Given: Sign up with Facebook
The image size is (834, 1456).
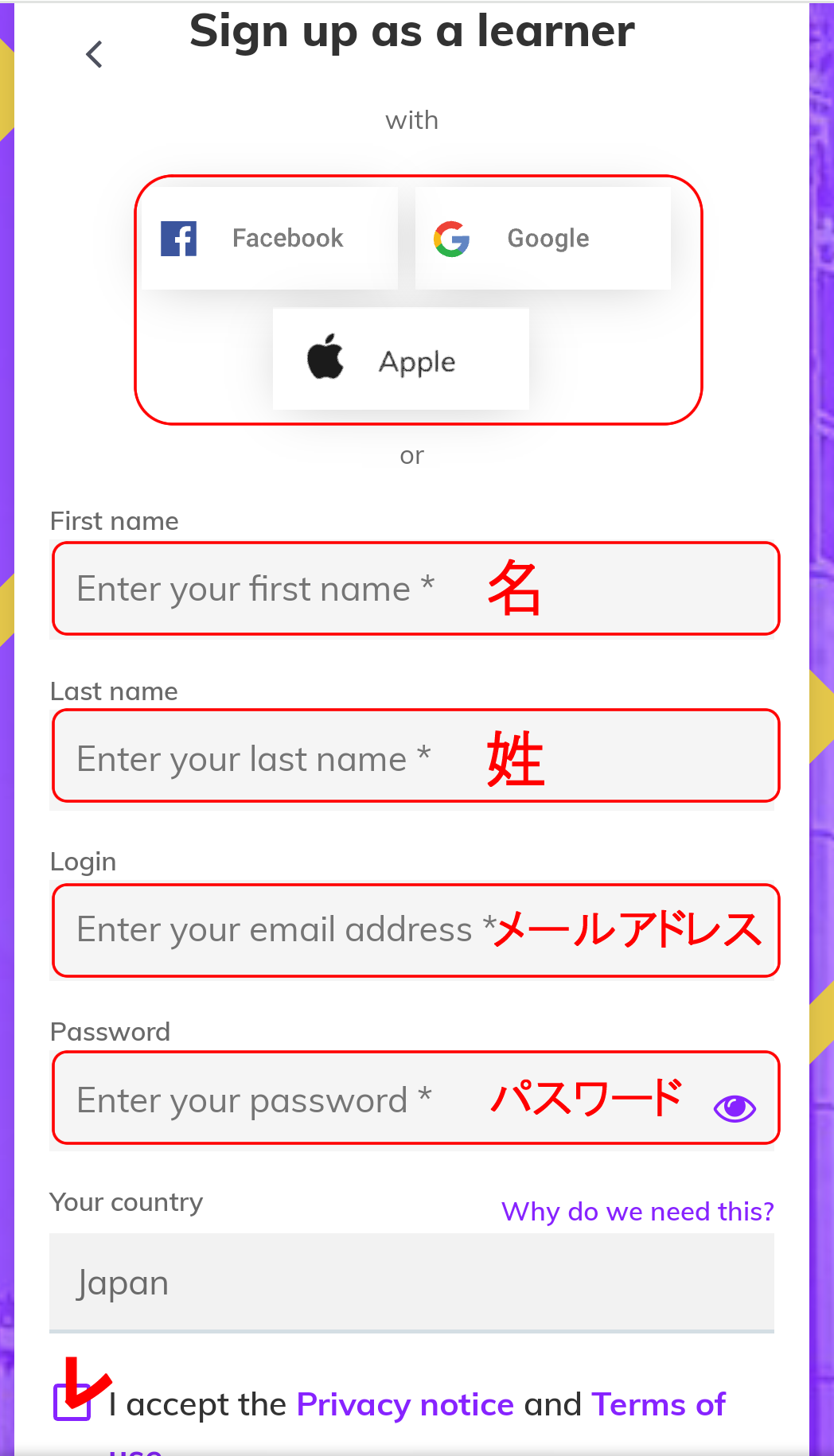Looking at the screenshot, I should (269, 238).
